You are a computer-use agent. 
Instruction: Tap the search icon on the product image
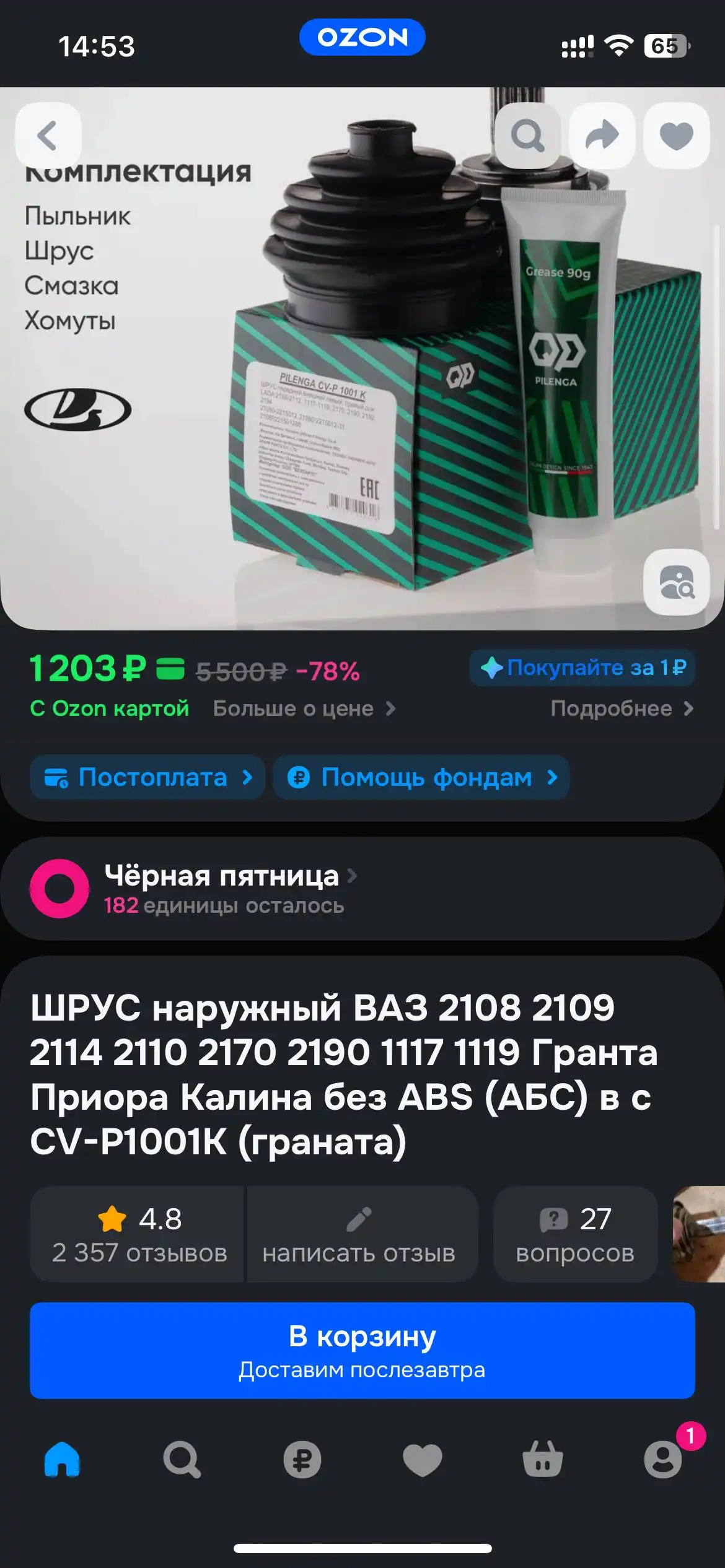pyautogui.click(x=527, y=136)
